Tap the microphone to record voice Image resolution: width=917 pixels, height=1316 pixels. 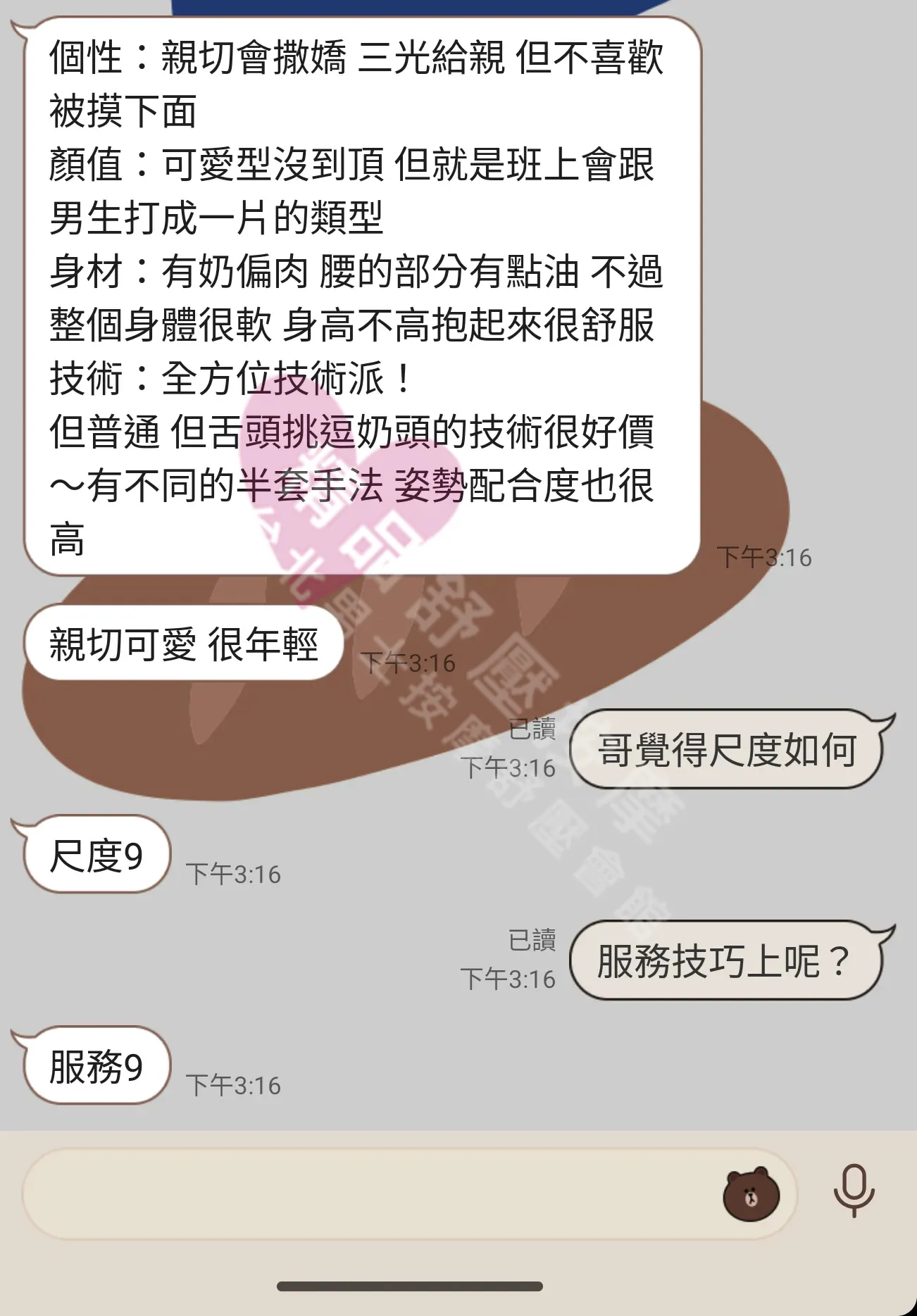[x=854, y=1191]
